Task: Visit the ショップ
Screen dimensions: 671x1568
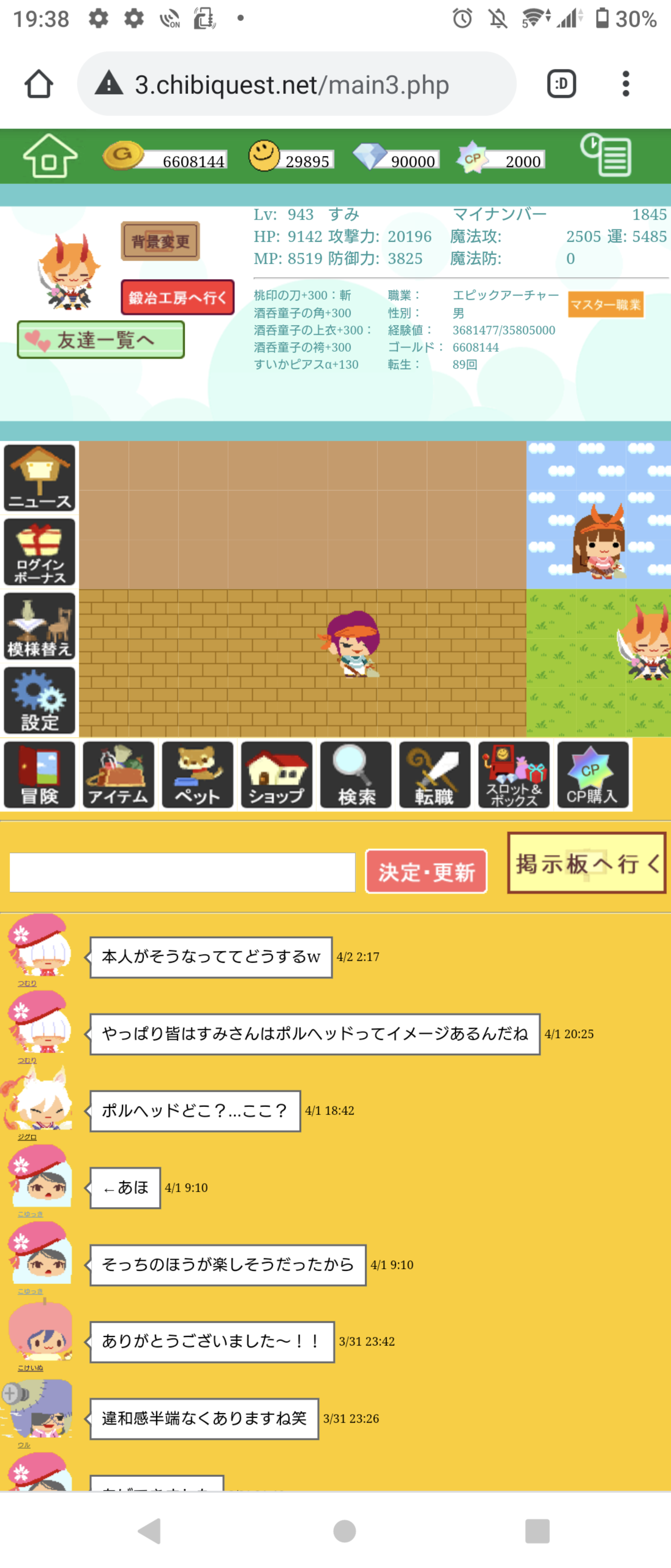Action: pos(277,775)
